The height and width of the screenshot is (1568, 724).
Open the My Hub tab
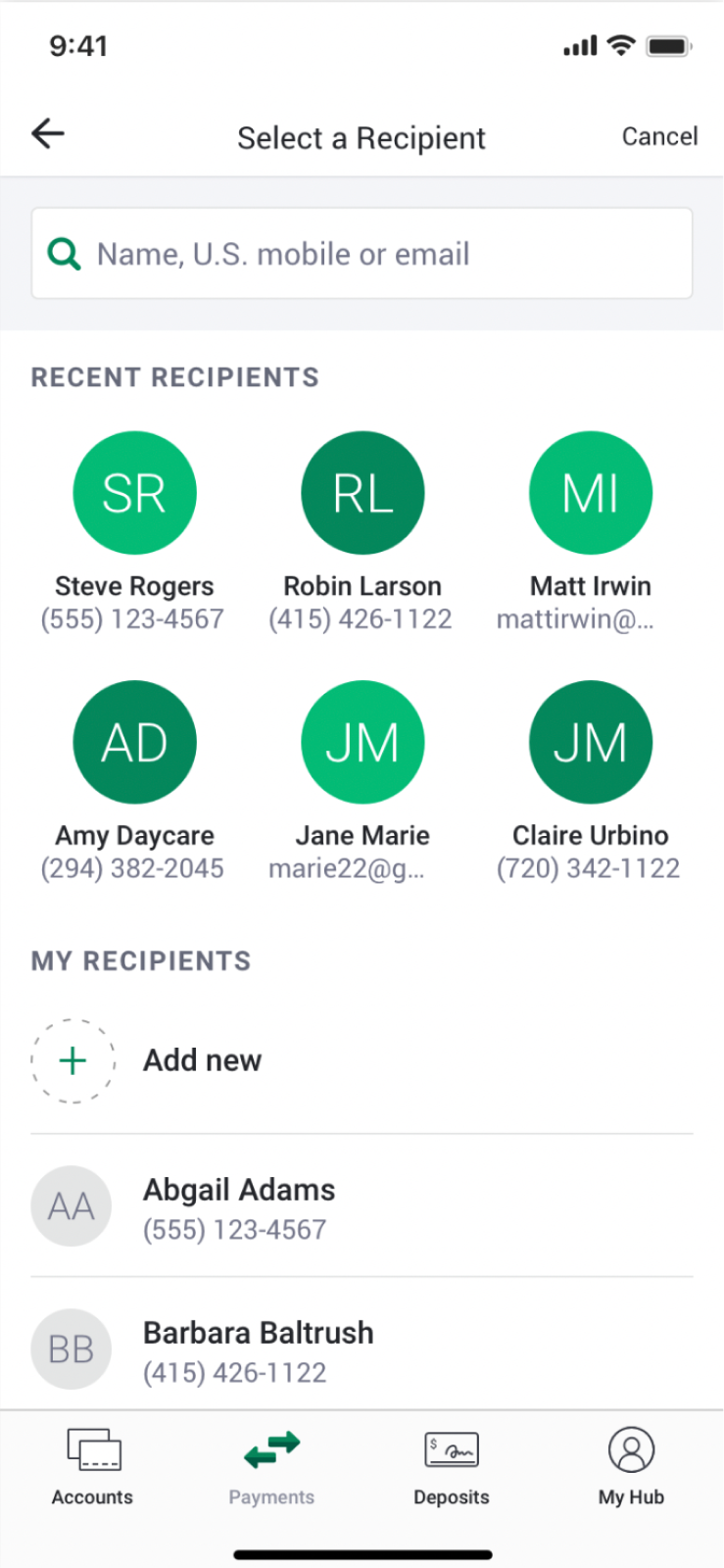(x=631, y=1466)
